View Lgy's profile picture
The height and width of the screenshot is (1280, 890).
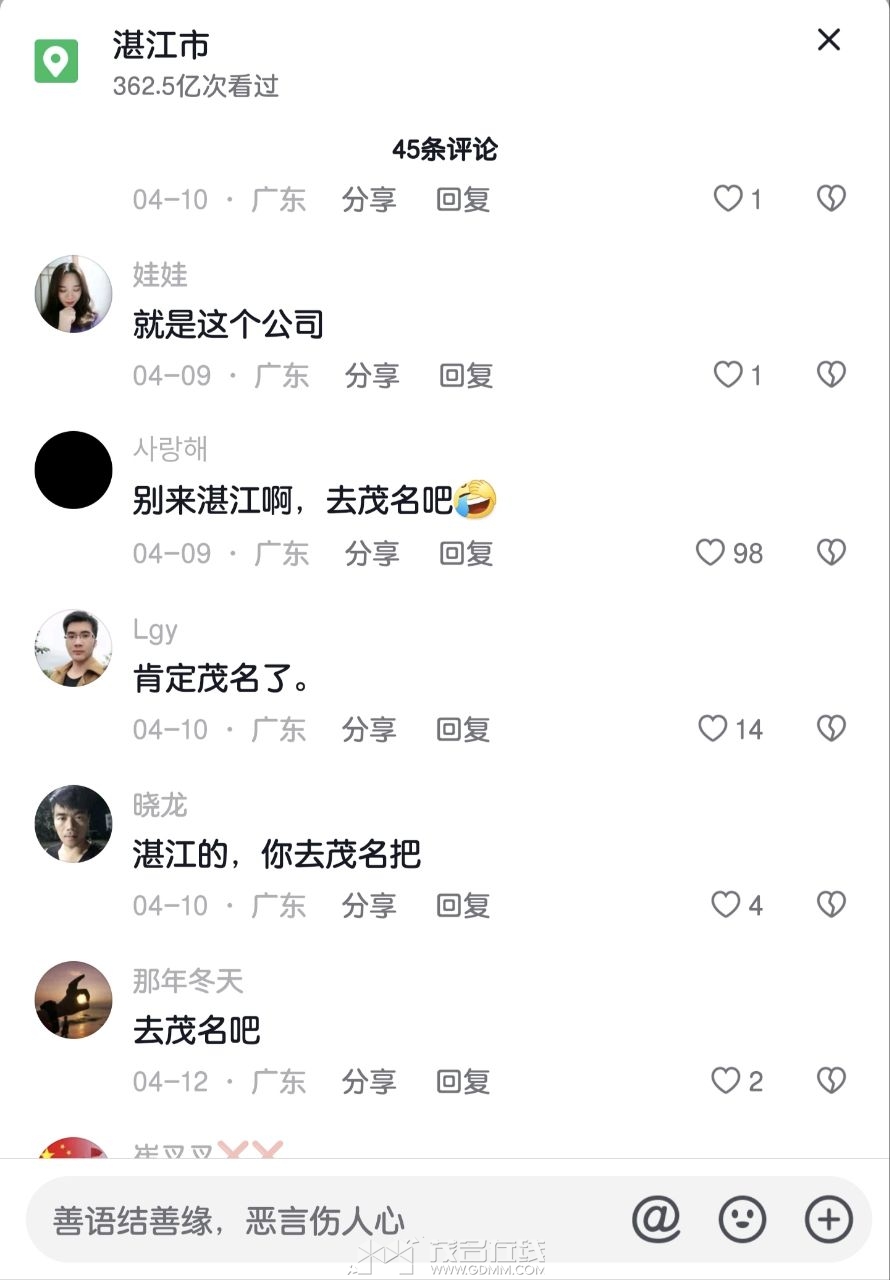(73, 648)
